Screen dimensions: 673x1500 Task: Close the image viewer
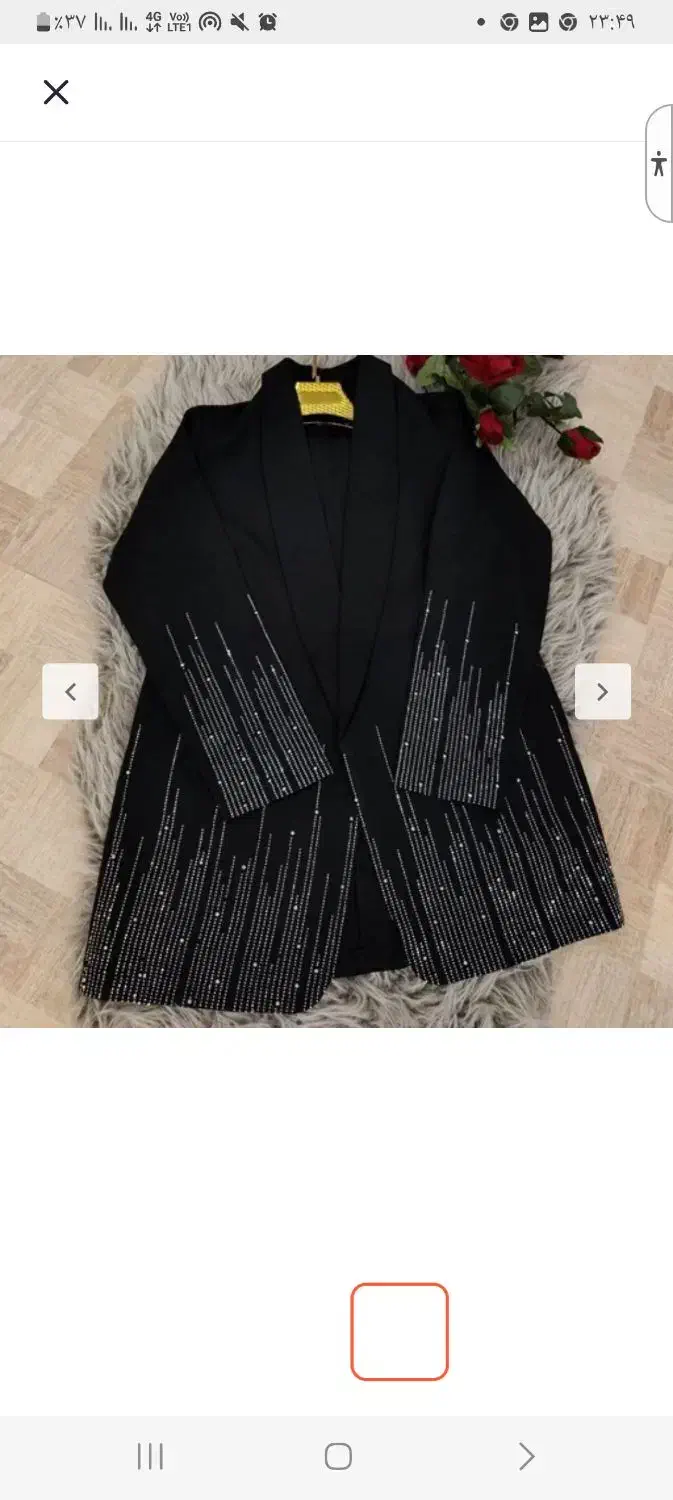pyautogui.click(x=56, y=92)
